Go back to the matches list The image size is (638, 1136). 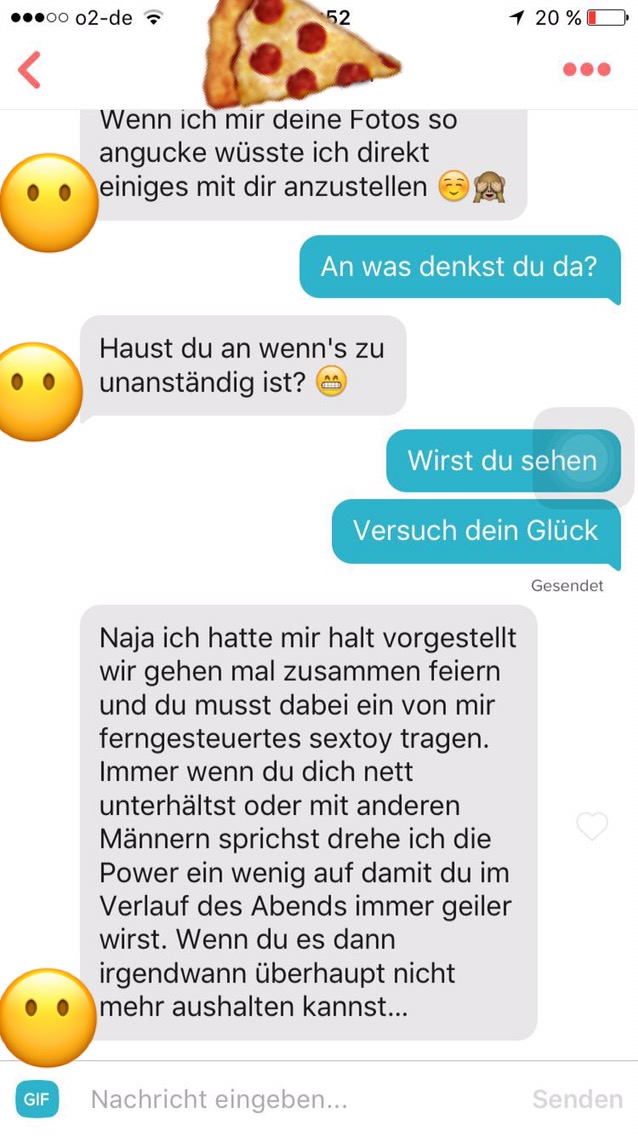(30, 69)
